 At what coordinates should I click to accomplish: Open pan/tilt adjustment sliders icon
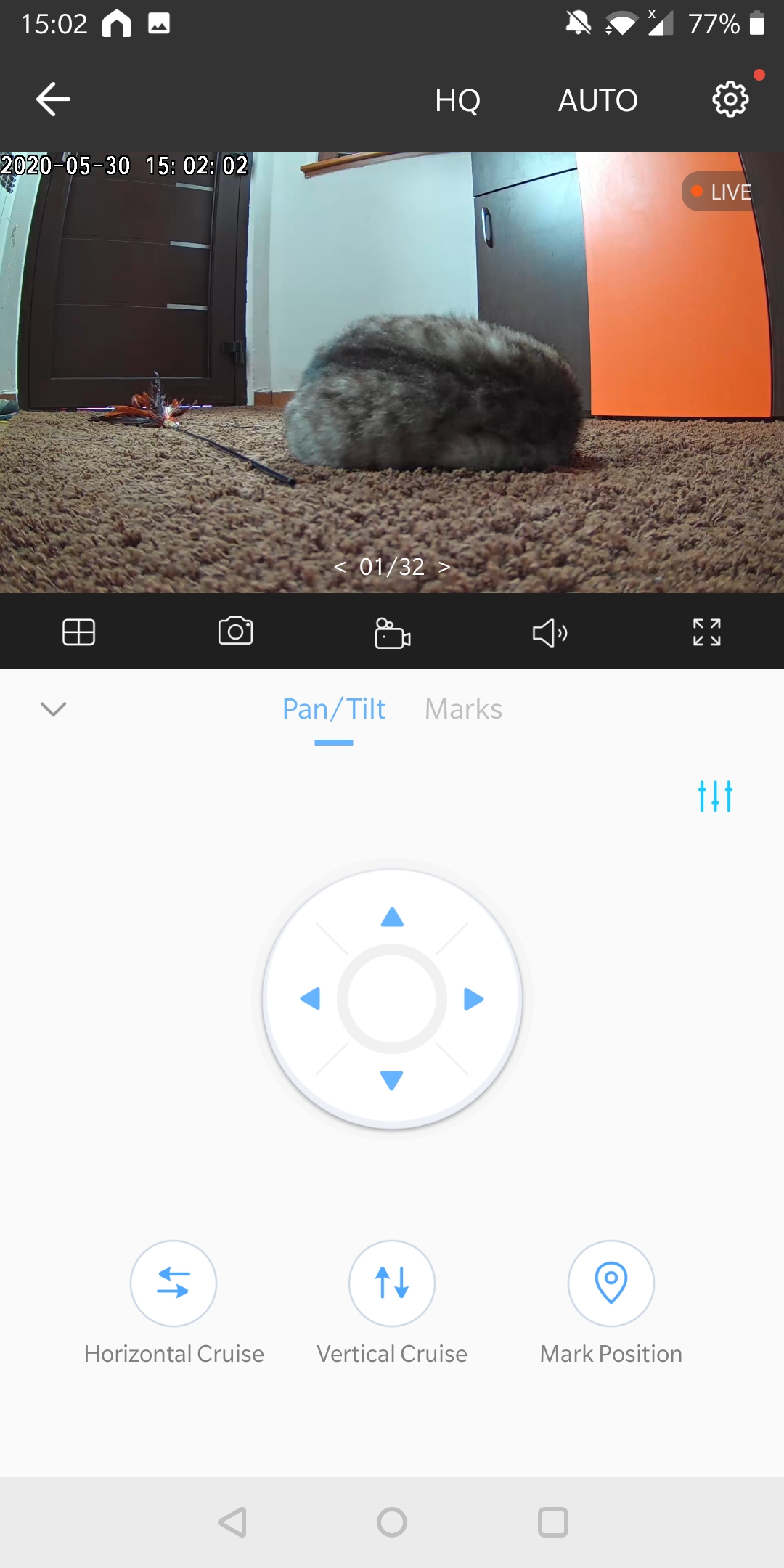coord(716,796)
